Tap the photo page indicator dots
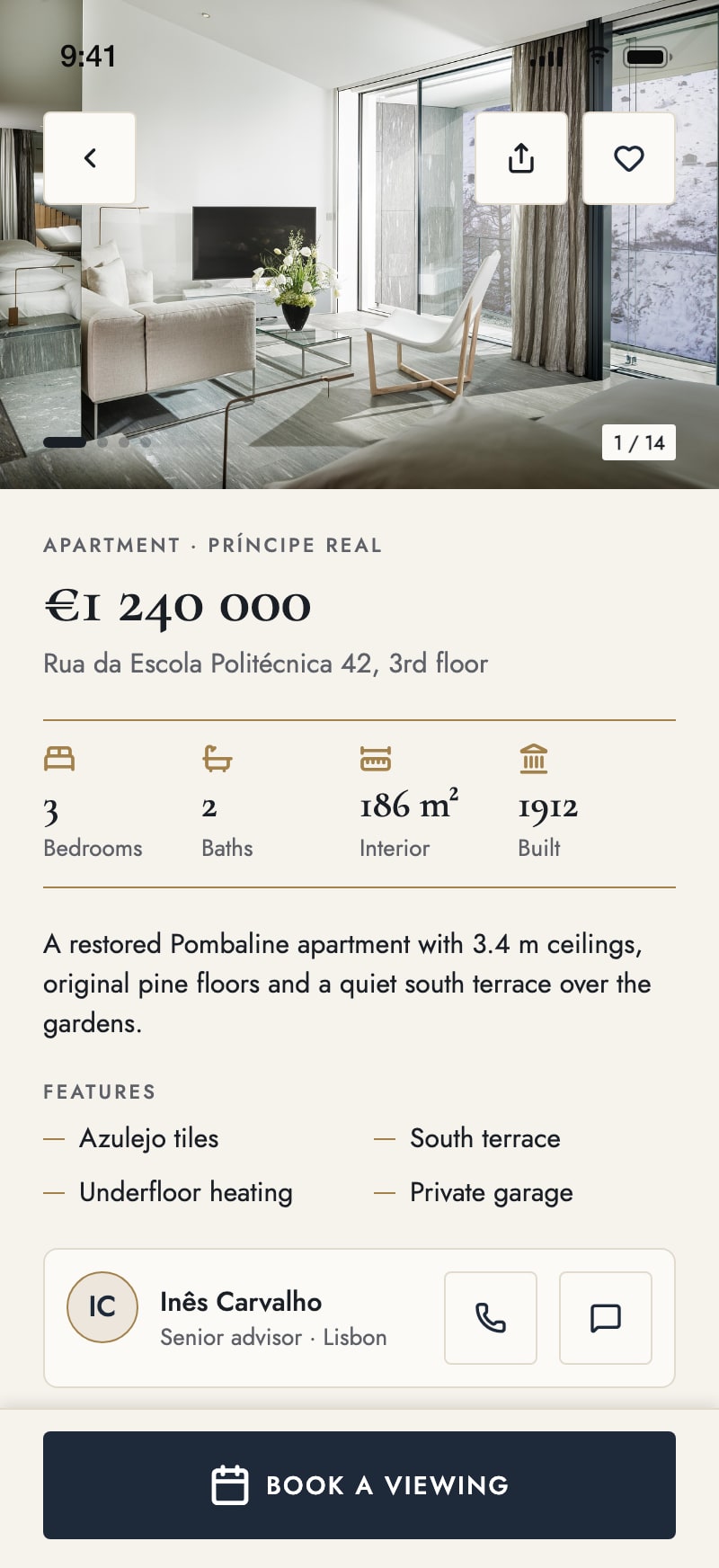The width and height of the screenshot is (719, 1568). (x=97, y=442)
